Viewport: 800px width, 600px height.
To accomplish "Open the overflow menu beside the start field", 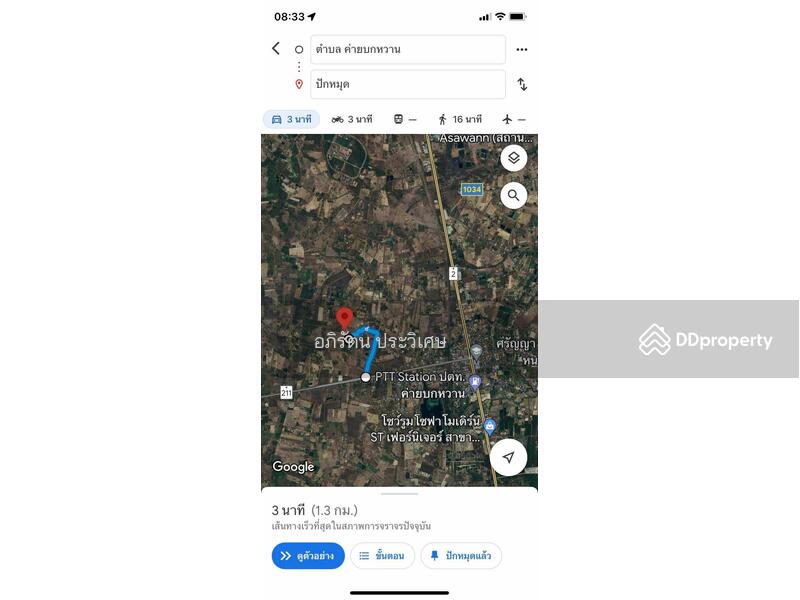I will tap(521, 49).
